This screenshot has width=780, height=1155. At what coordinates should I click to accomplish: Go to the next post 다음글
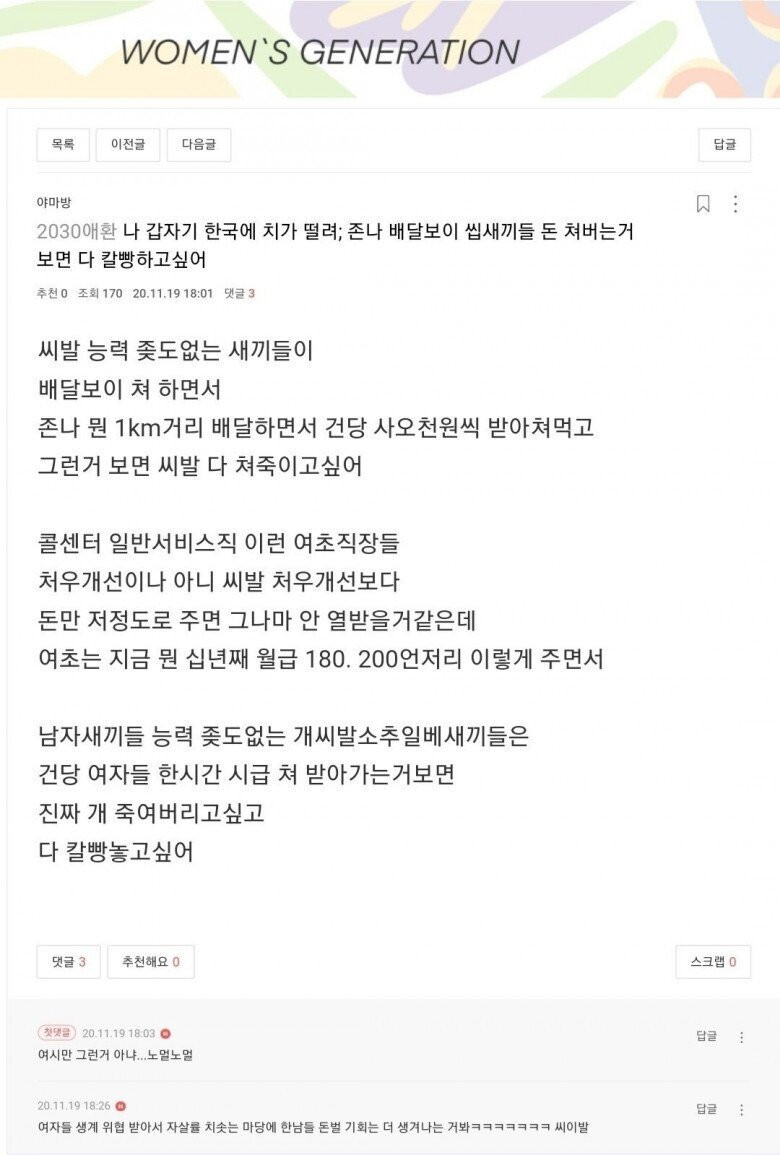[198, 145]
